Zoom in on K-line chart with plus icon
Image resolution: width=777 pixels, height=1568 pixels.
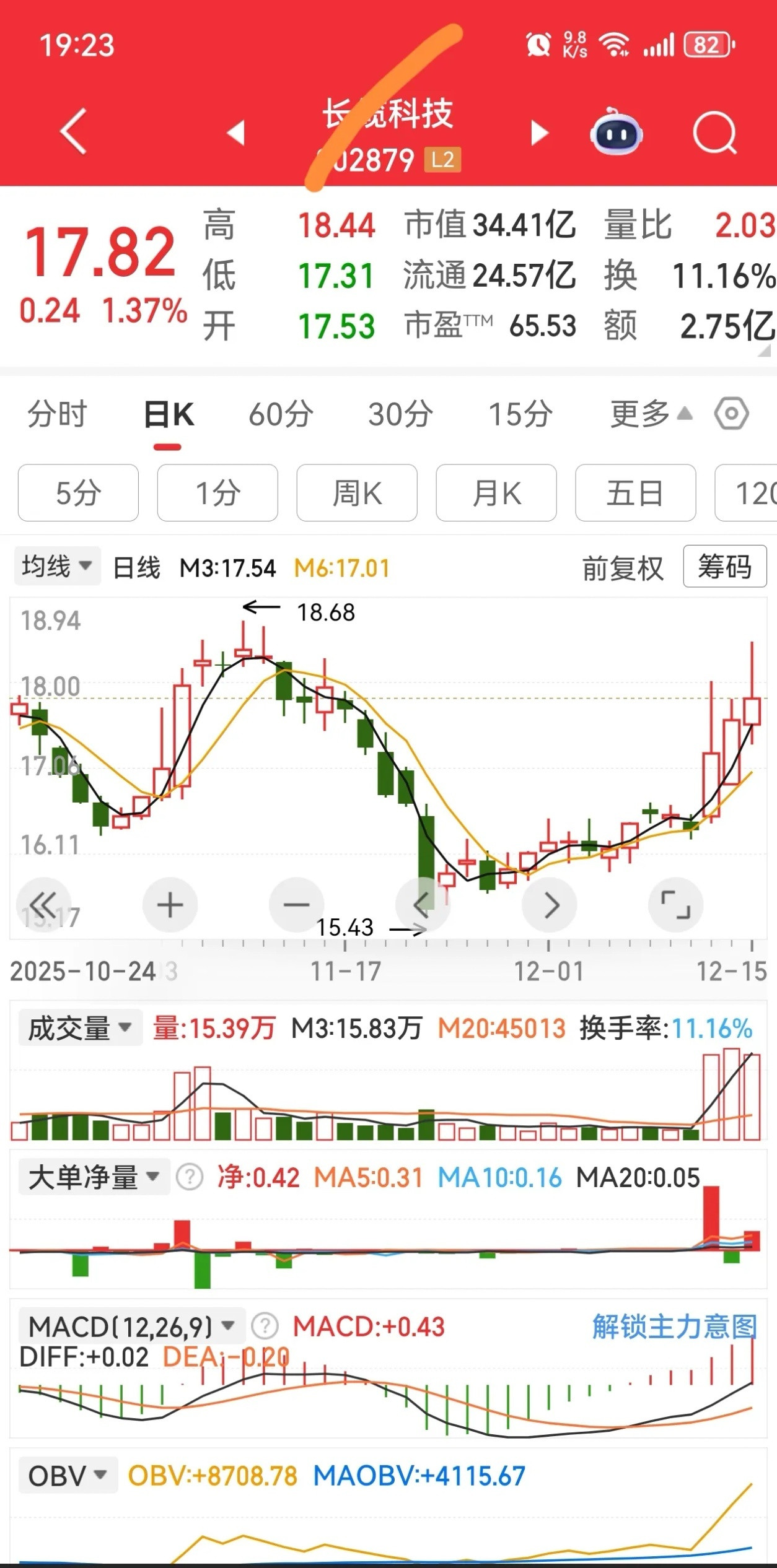tap(170, 904)
